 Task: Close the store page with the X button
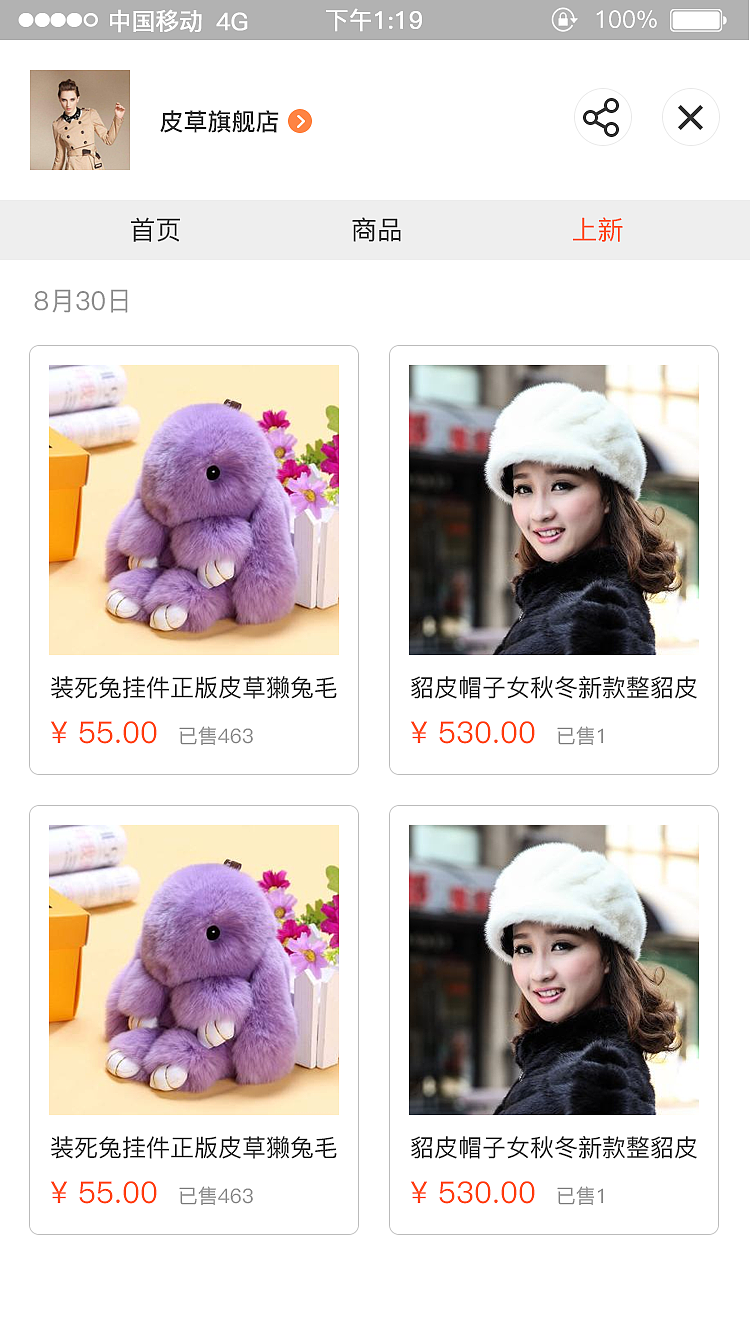(x=690, y=117)
